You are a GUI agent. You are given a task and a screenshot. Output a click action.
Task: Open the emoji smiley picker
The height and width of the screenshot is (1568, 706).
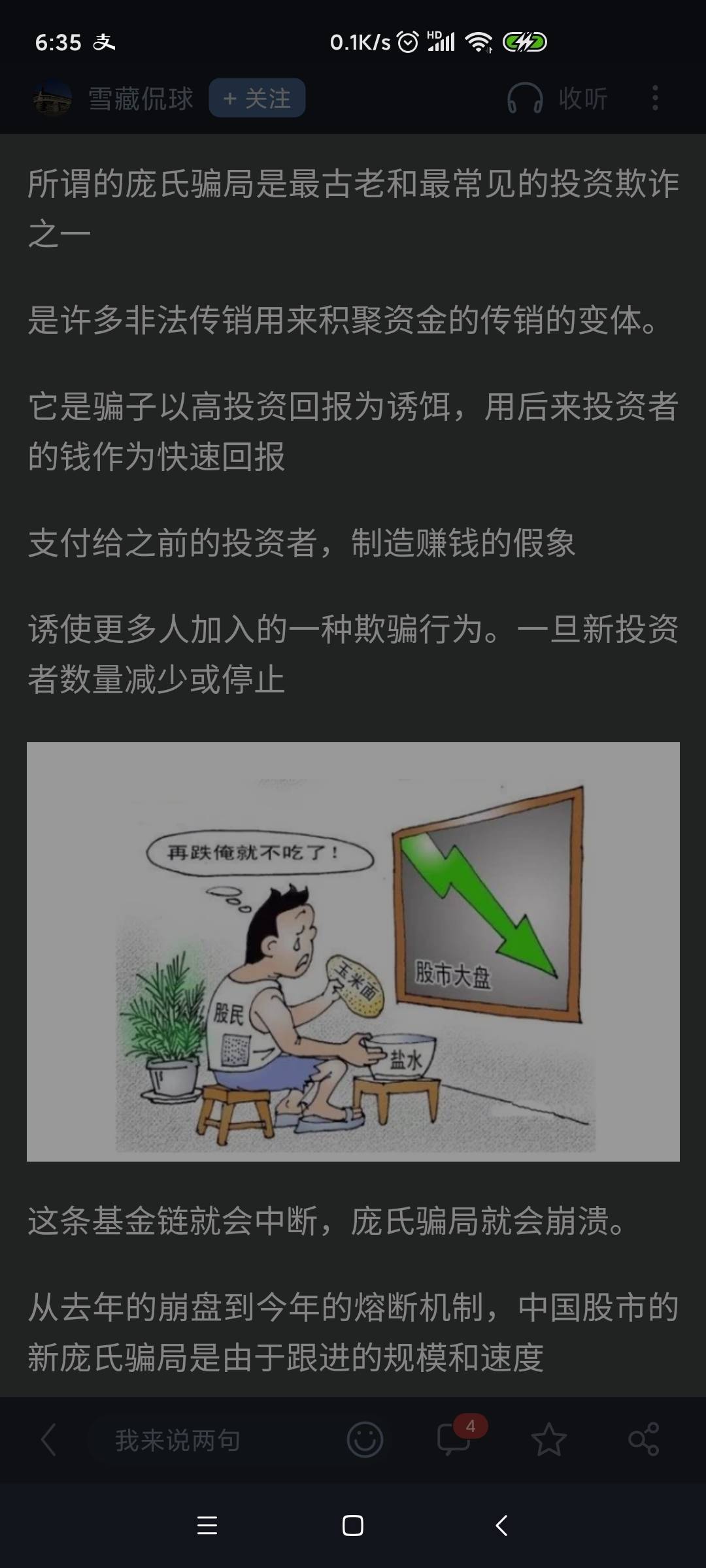tap(365, 1440)
